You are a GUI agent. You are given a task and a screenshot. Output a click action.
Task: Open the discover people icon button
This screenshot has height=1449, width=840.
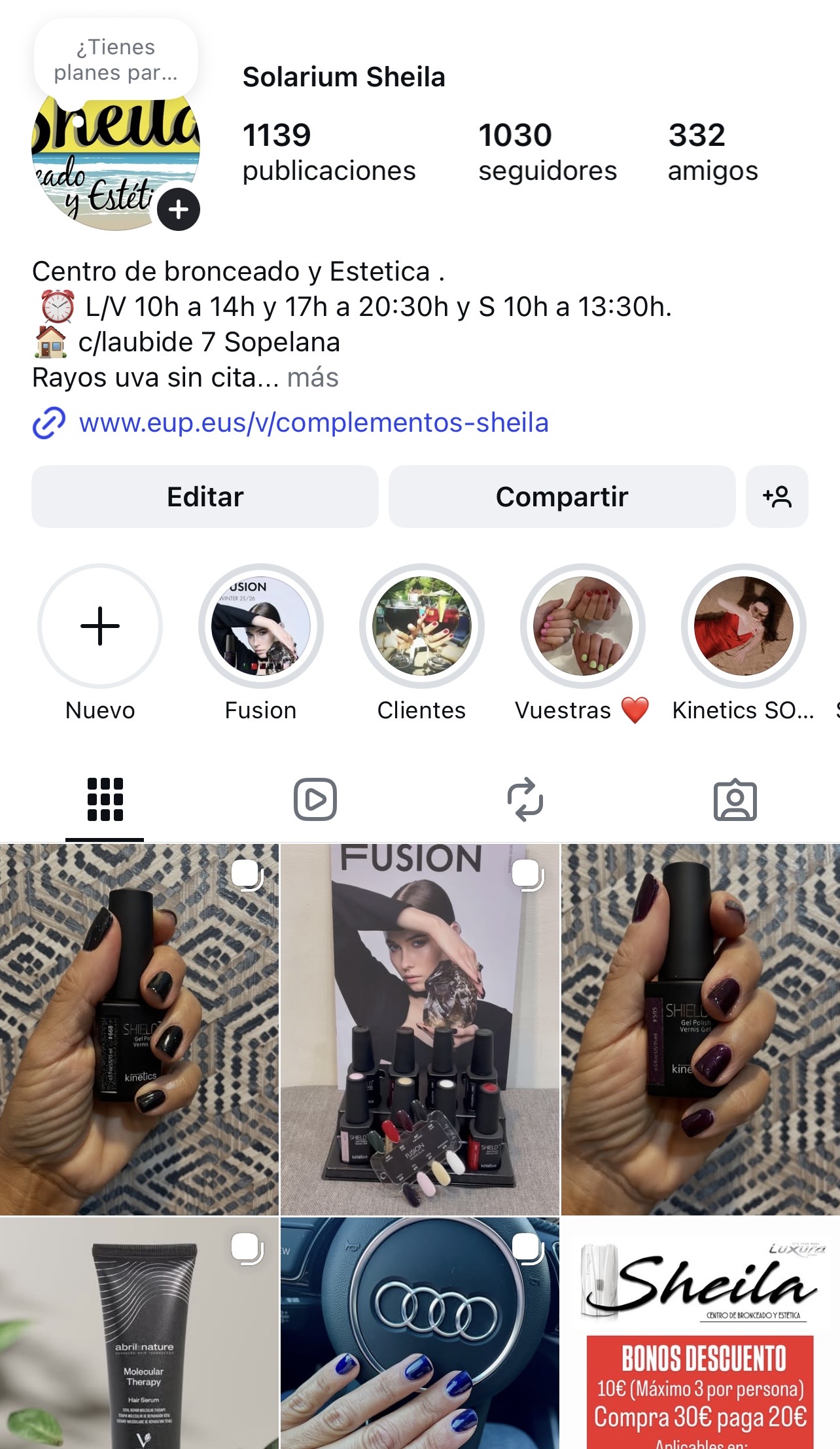coord(777,497)
